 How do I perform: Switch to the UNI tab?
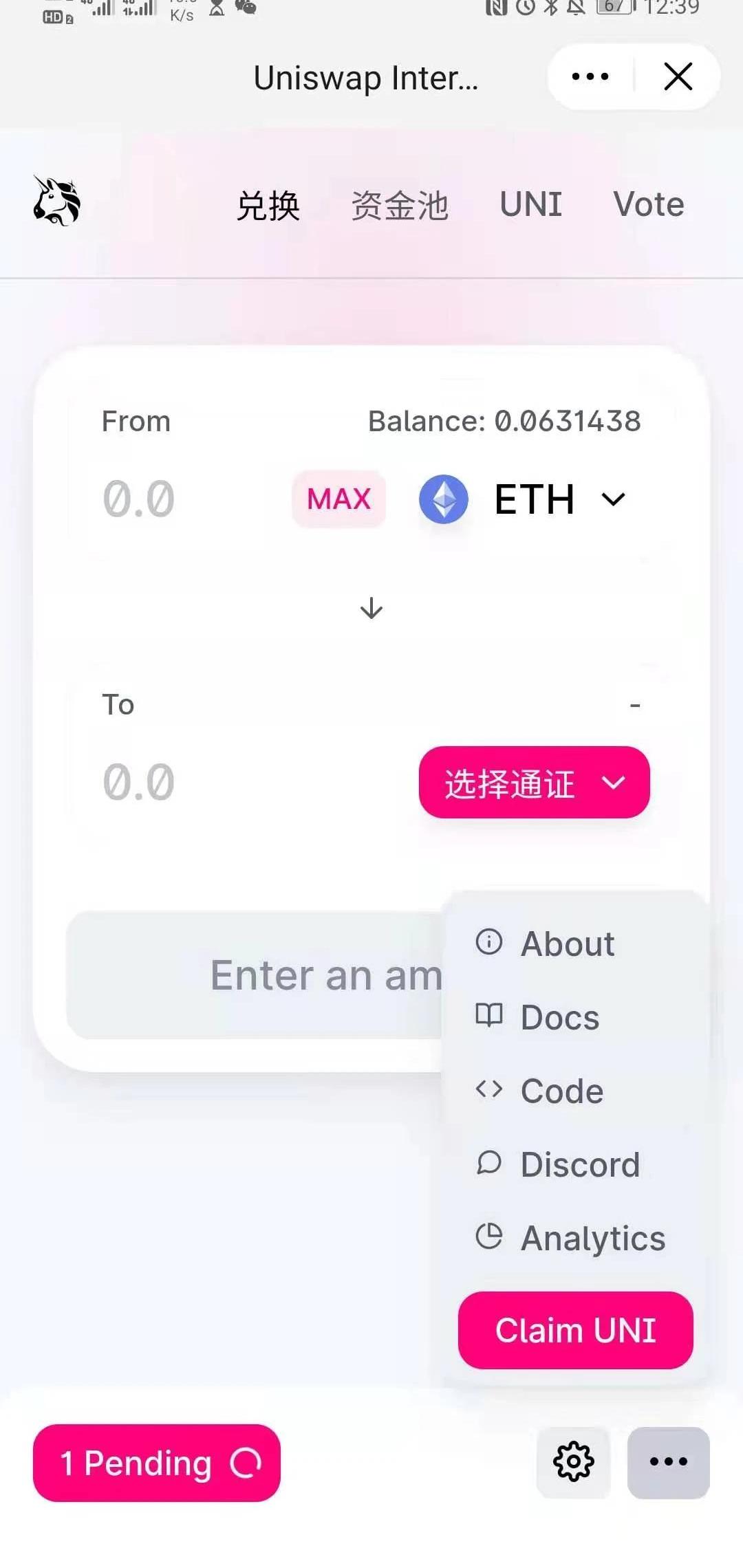pos(530,204)
